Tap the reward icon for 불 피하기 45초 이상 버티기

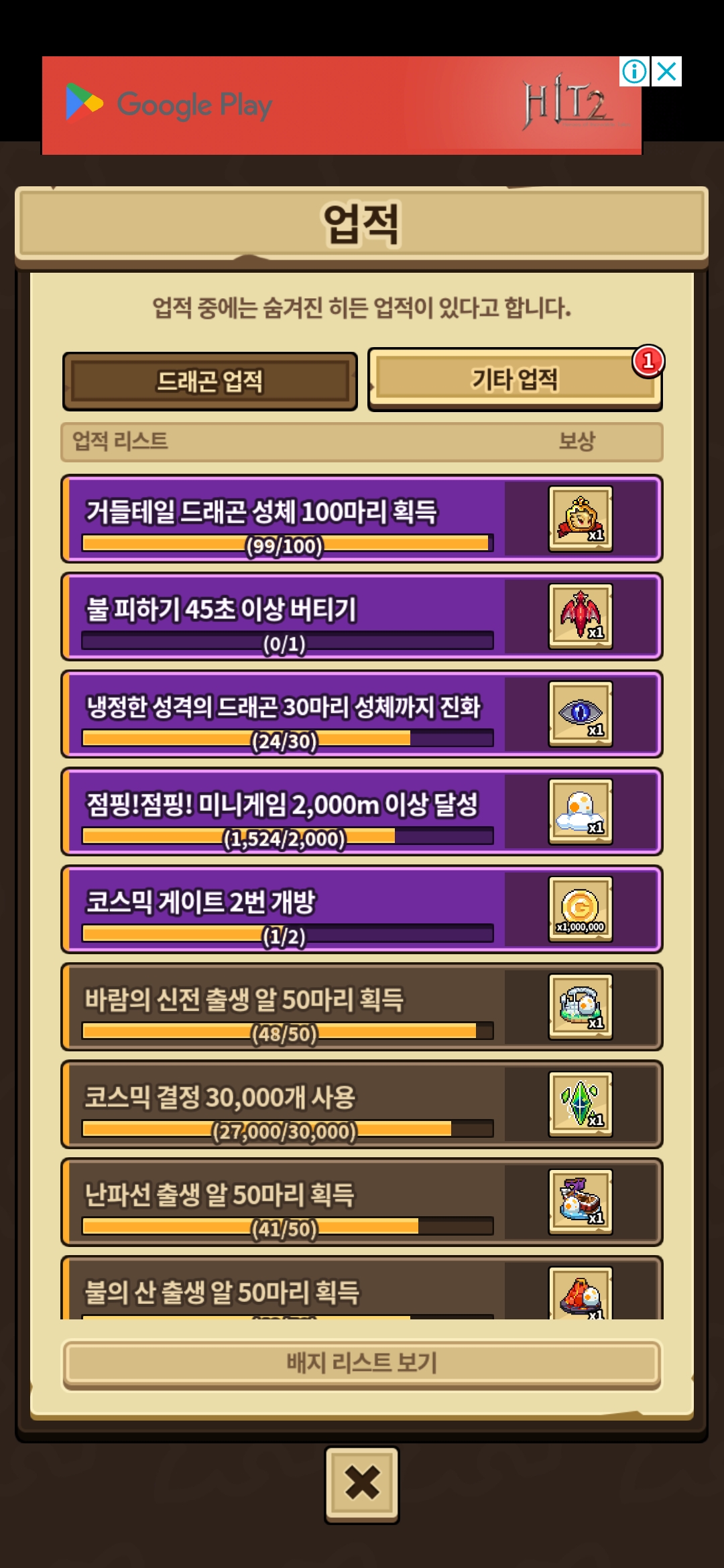pyautogui.click(x=581, y=616)
